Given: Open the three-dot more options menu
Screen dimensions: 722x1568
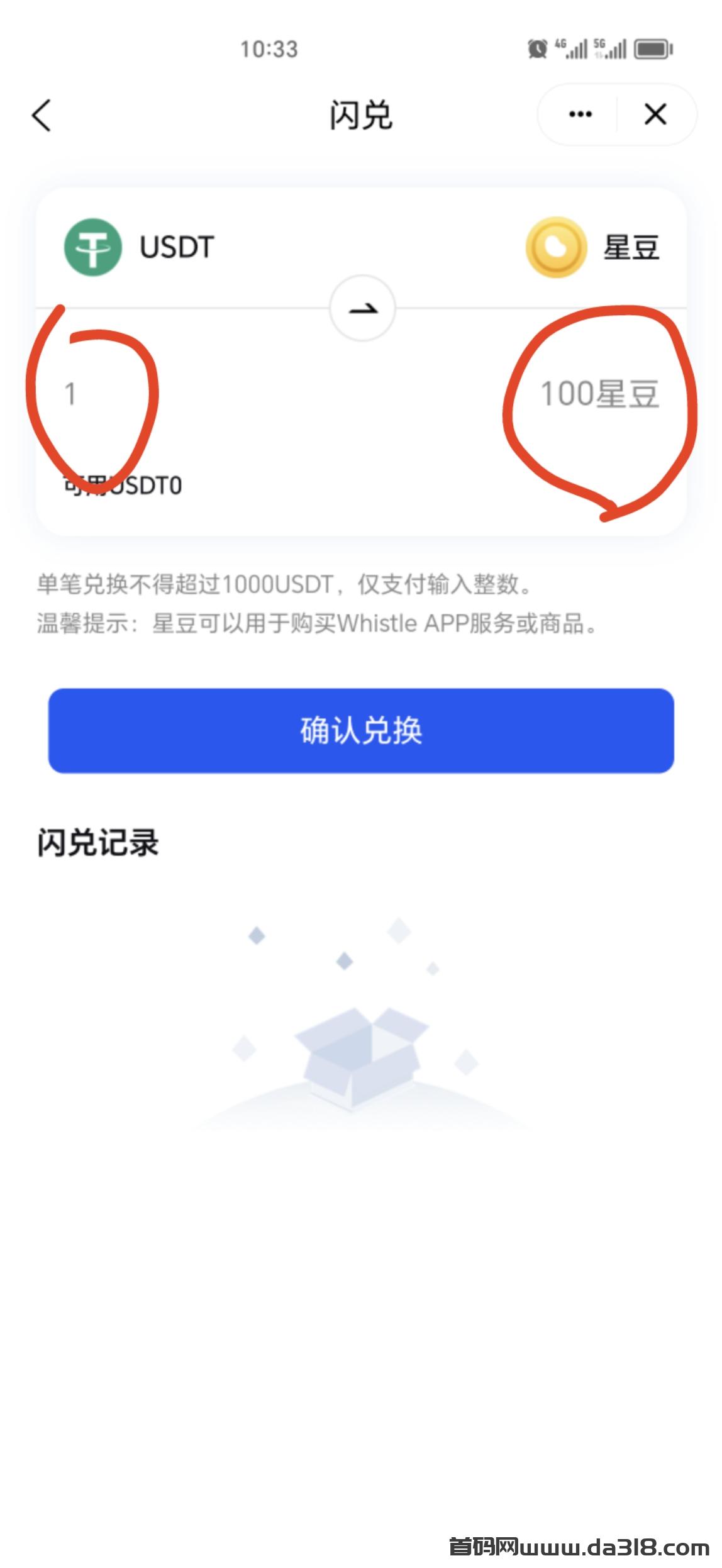Looking at the screenshot, I should [579, 114].
